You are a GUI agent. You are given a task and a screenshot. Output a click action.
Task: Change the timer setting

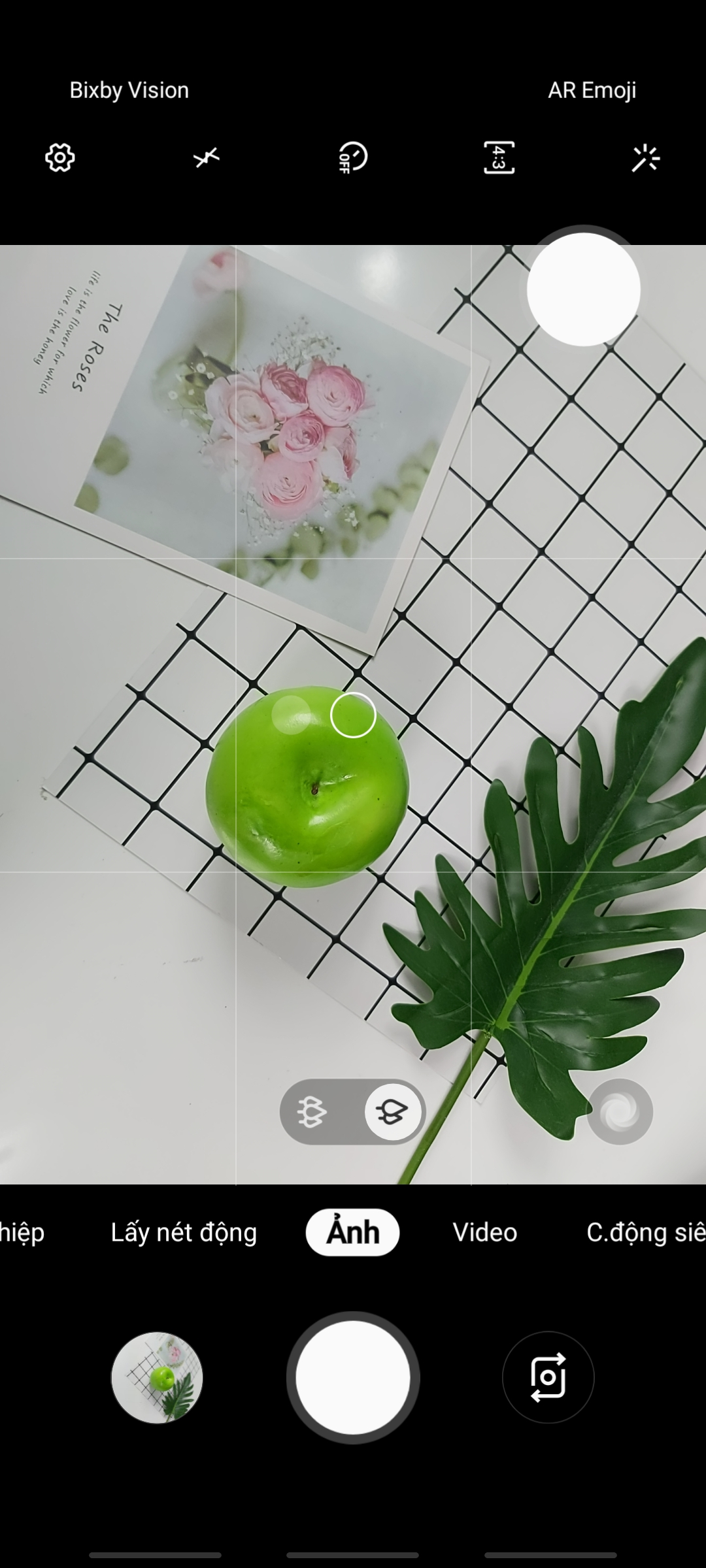[353, 157]
